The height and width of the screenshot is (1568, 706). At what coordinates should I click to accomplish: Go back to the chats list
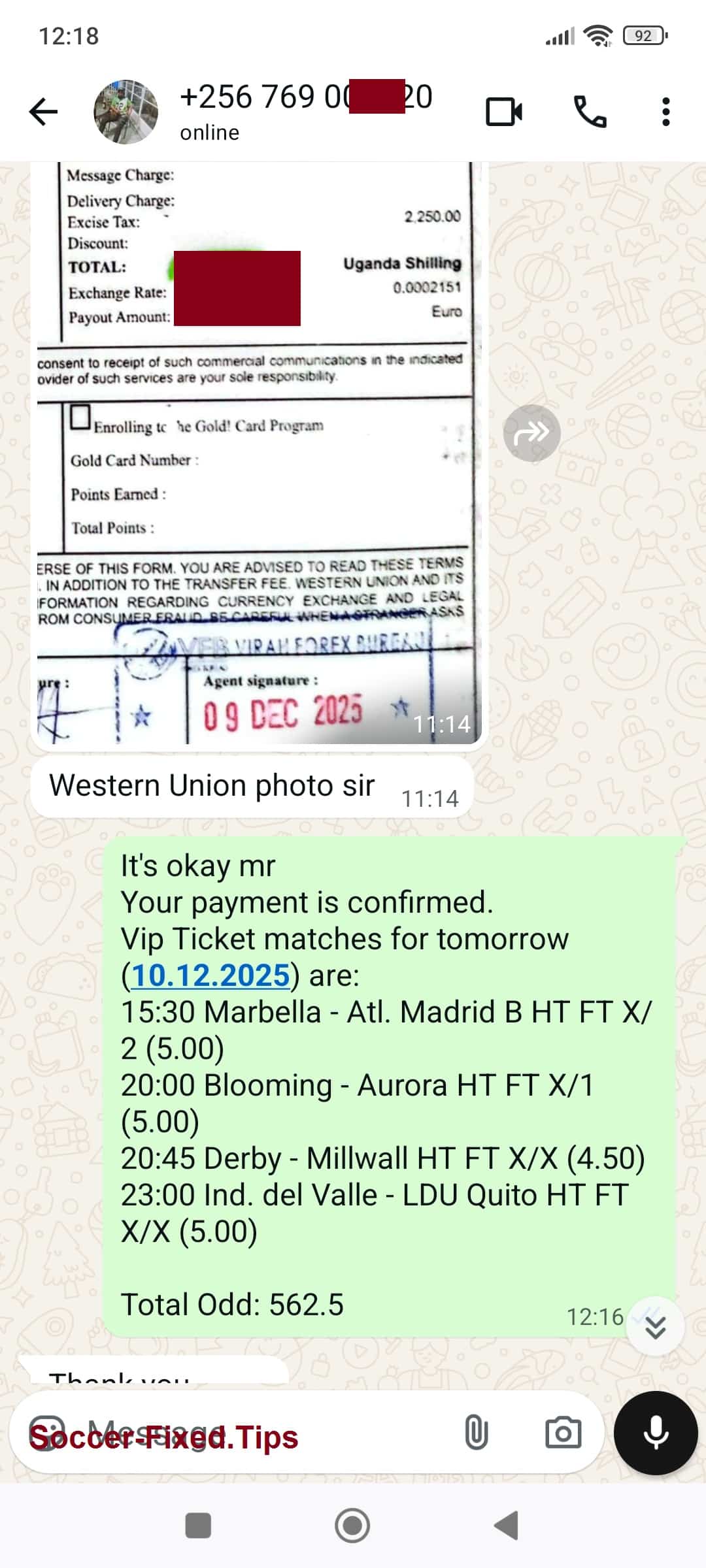point(44,112)
